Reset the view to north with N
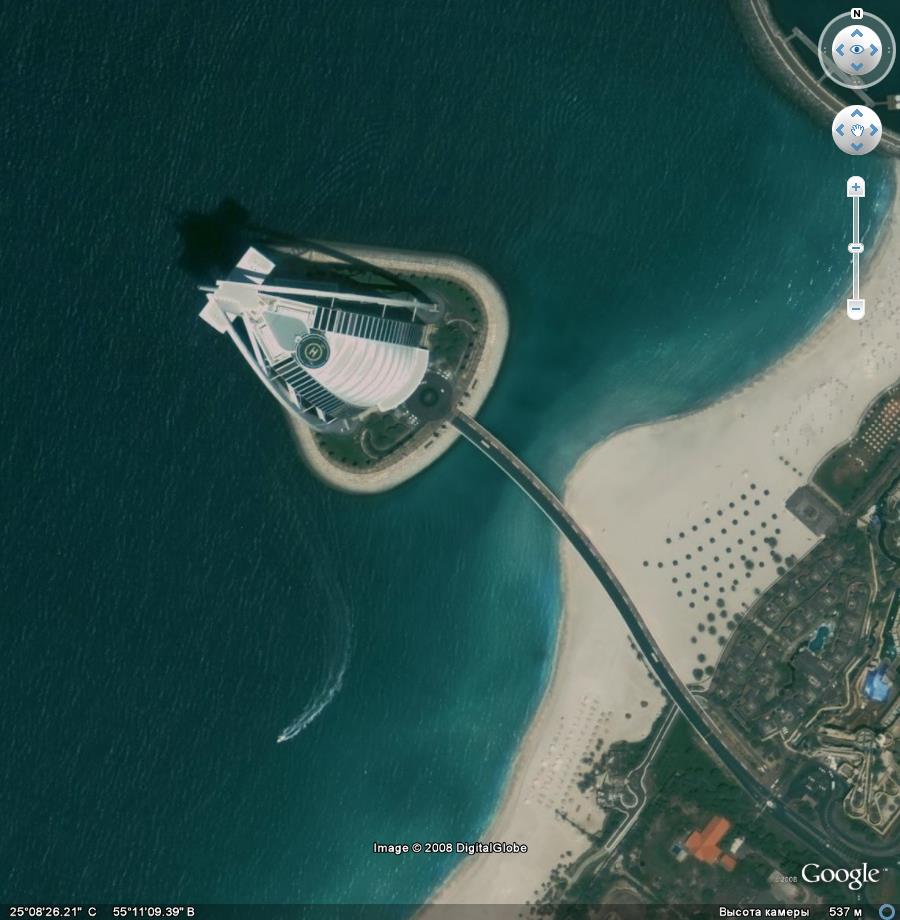The height and width of the screenshot is (920, 900). tap(857, 14)
